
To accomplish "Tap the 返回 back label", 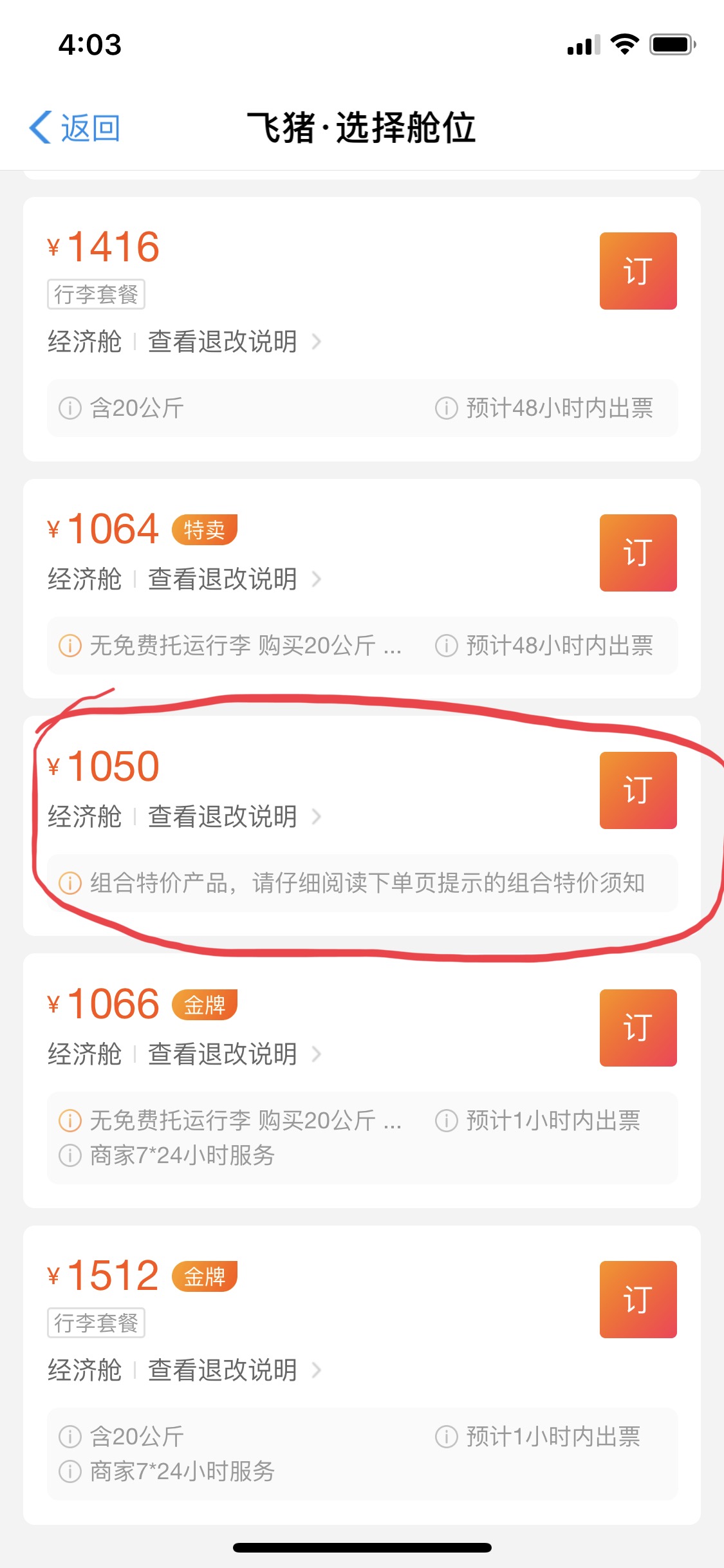I will (x=89, y=127).
